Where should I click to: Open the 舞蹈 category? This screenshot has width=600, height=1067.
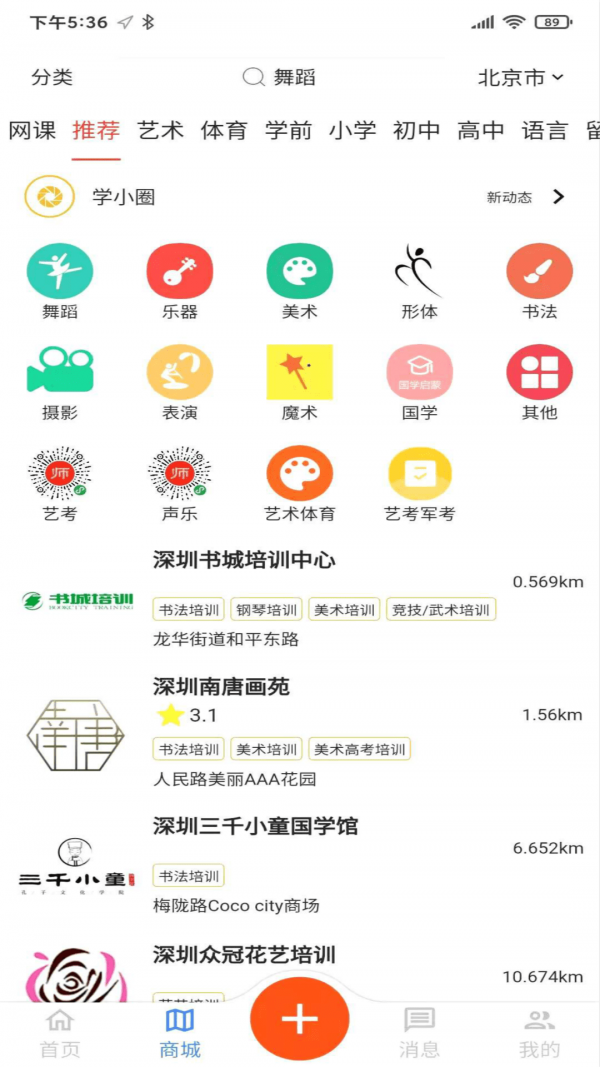click(60, 282)
